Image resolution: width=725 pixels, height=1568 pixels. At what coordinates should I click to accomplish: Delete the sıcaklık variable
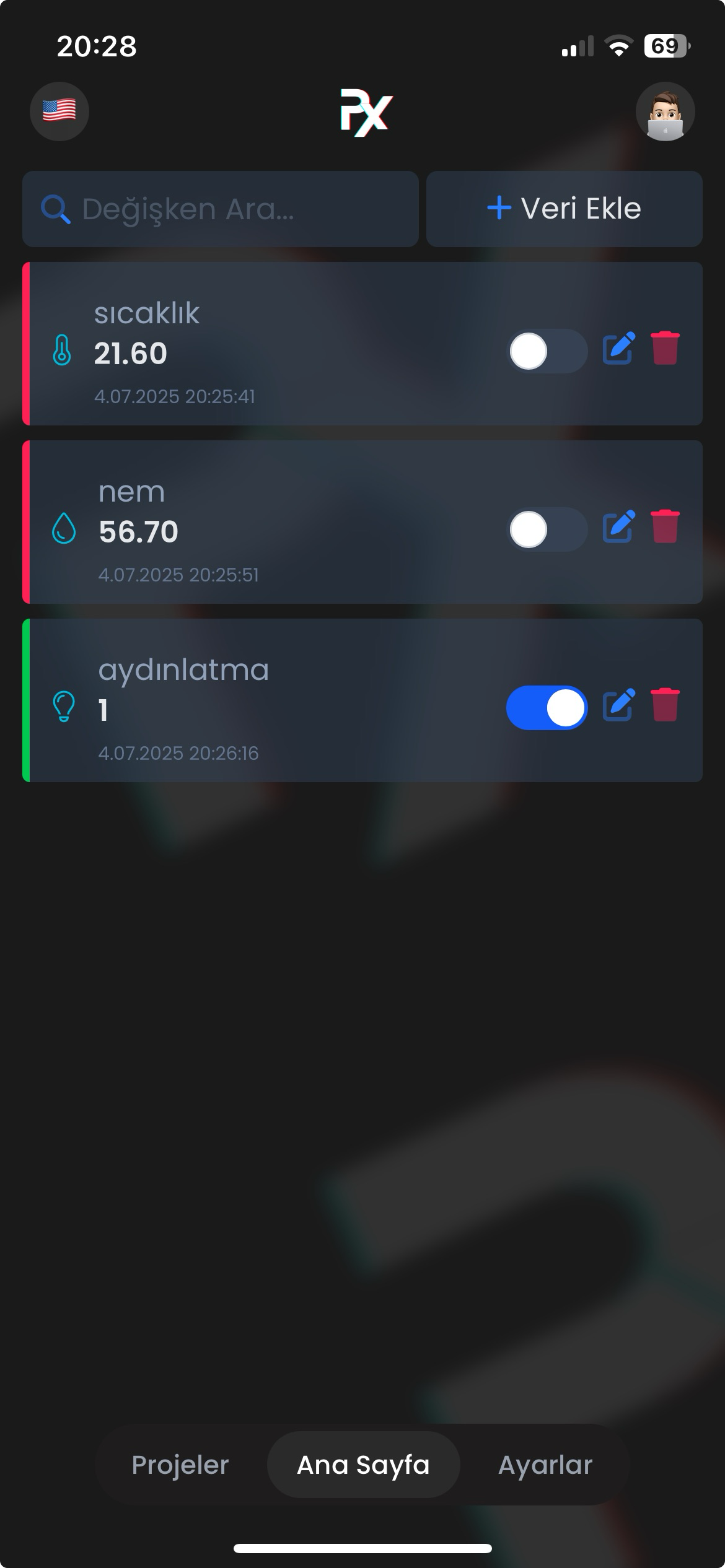click(665, 348)
